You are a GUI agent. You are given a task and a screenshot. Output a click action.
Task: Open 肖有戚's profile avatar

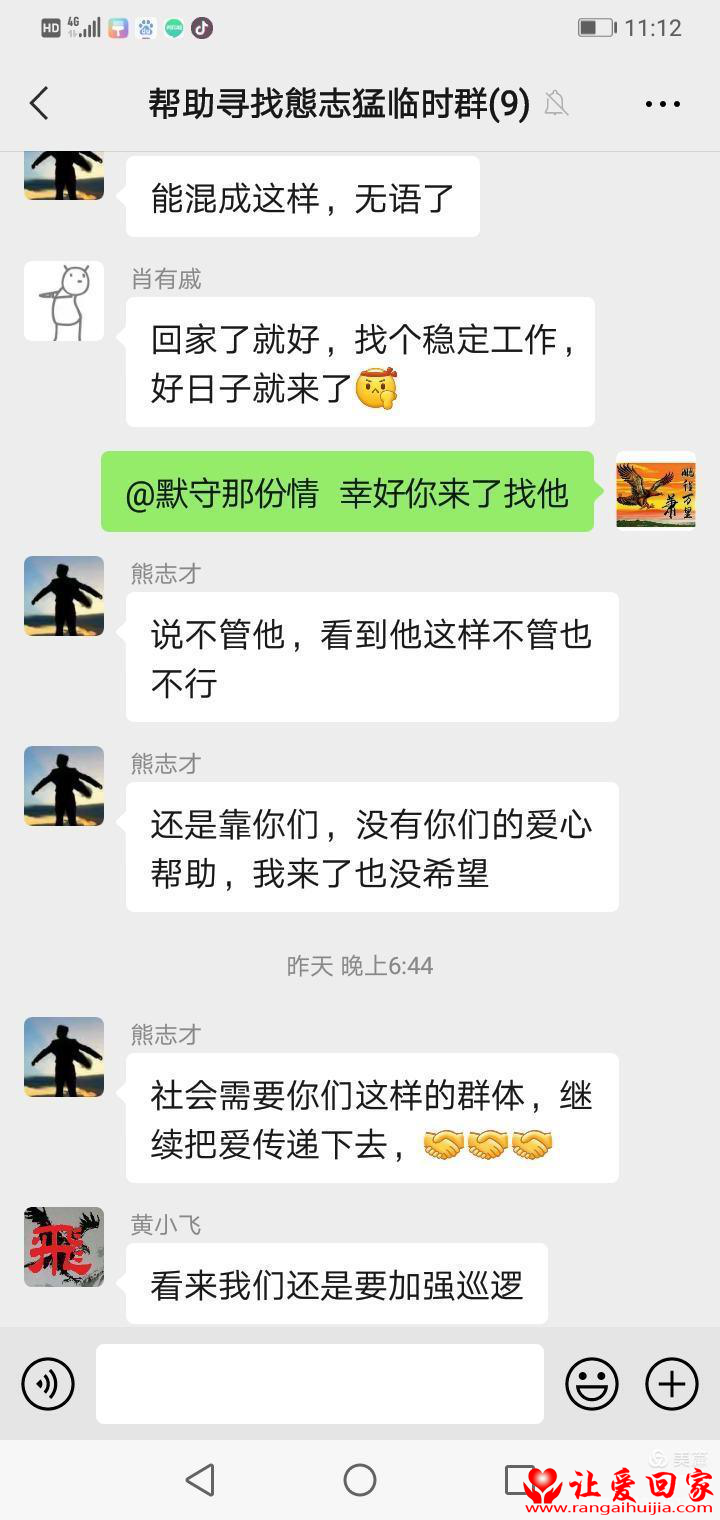(64, 301)
